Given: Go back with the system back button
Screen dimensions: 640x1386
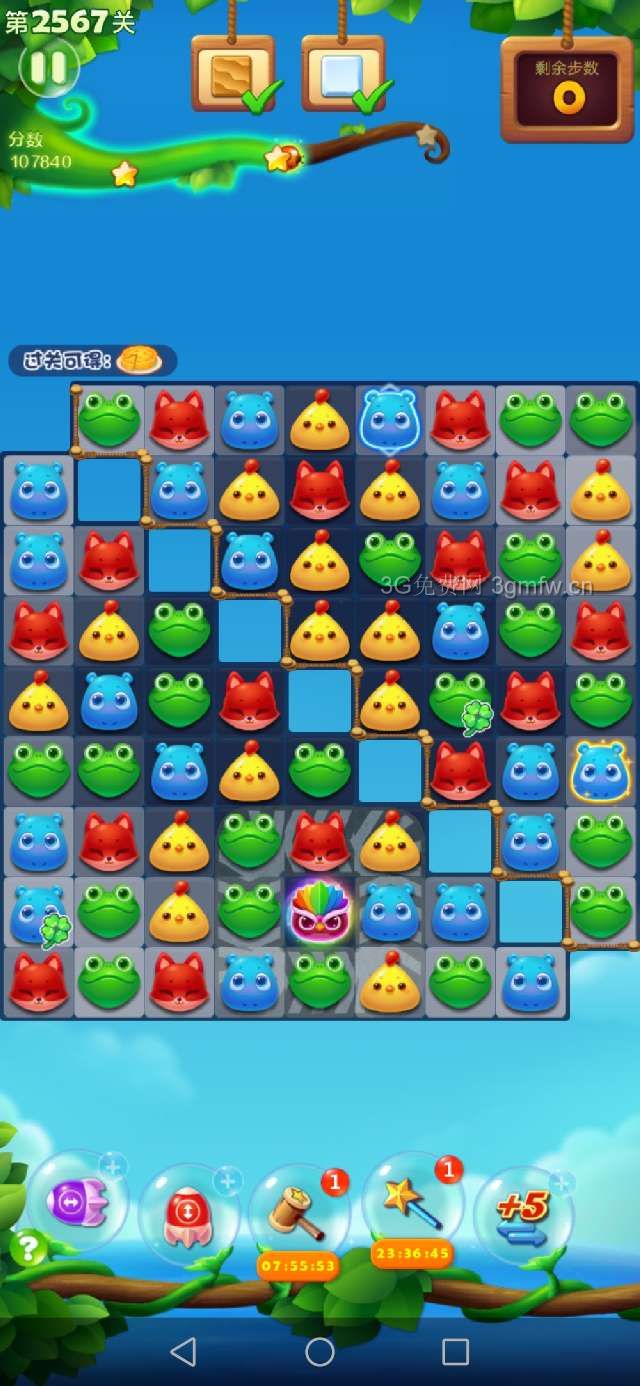Looking at the screenshot, I should coord(183,1352).
